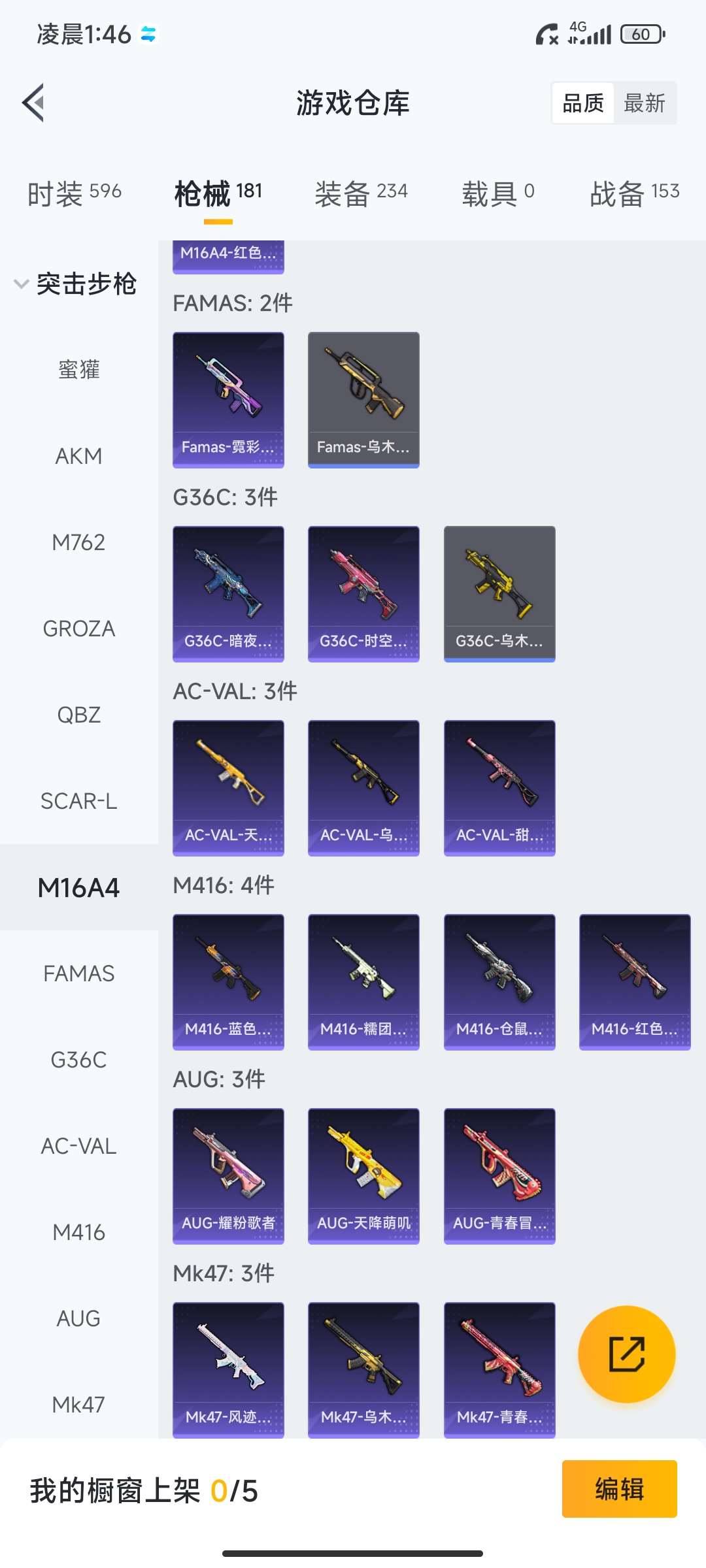This screenshot has width=706, height=1568.
Task: Sort by 品质
Action: tap(583, 103)
